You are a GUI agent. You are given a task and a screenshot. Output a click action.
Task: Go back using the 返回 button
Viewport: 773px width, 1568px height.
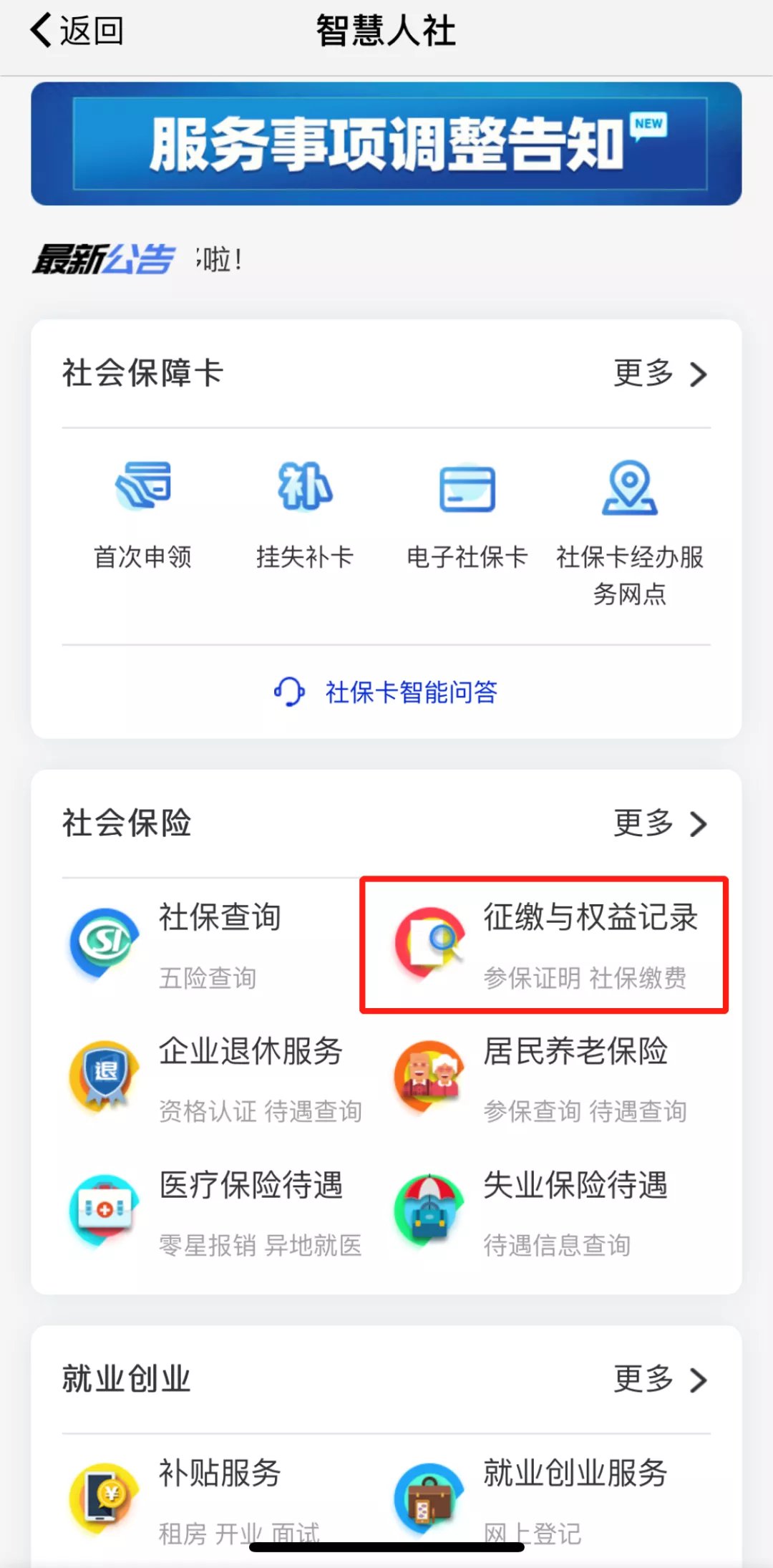coord(77,31)
